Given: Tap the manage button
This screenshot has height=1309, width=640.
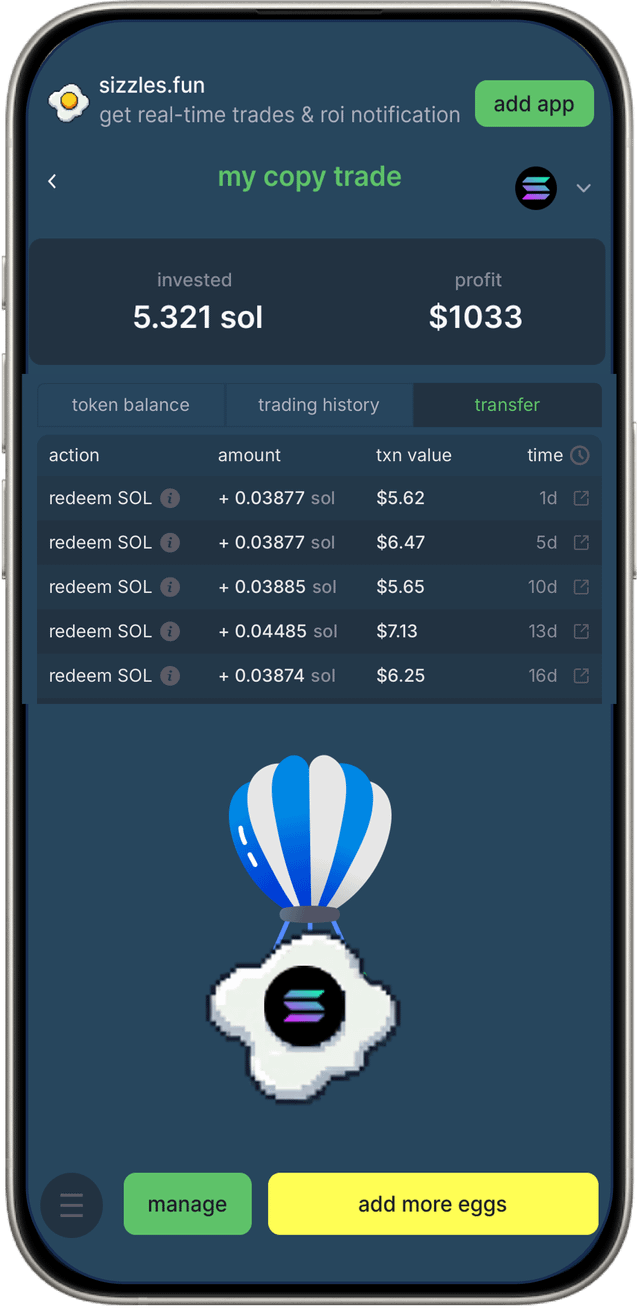Looking at the screenshot, I should click(187, 1204).
